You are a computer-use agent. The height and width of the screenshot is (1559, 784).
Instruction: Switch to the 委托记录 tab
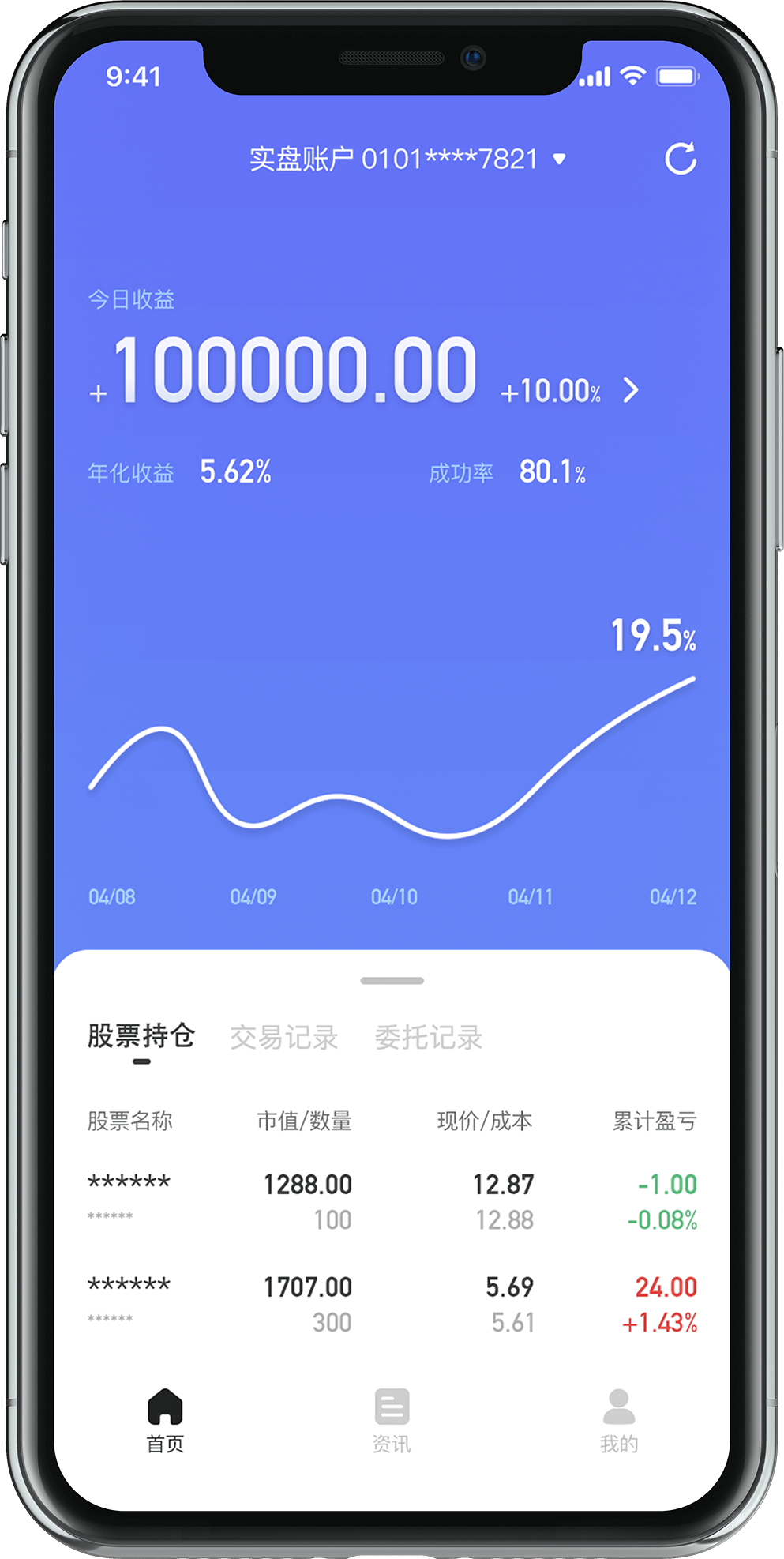(x=428, y=1037)
